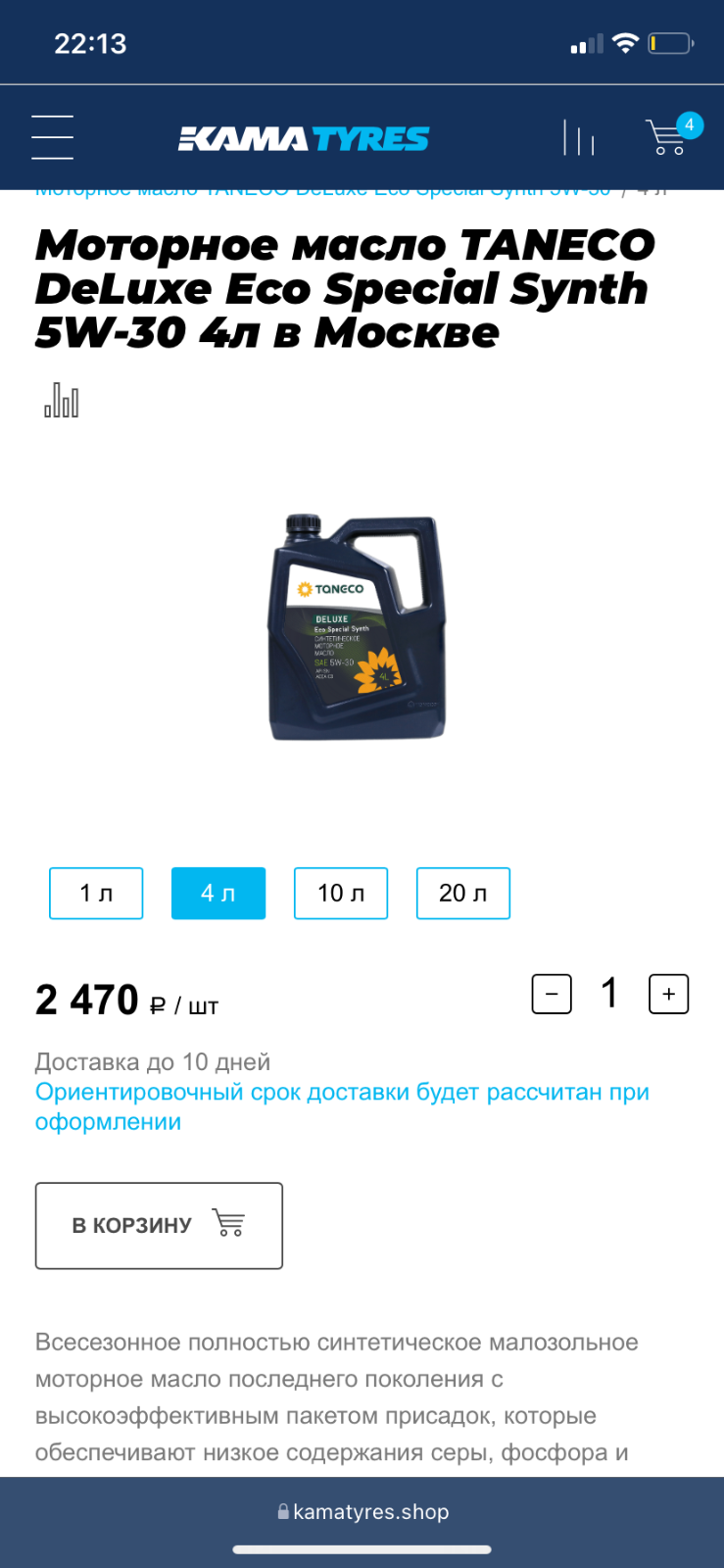Tap the Kama Tyres logo
Screen dimensions: 724x1568
(304, 139)
